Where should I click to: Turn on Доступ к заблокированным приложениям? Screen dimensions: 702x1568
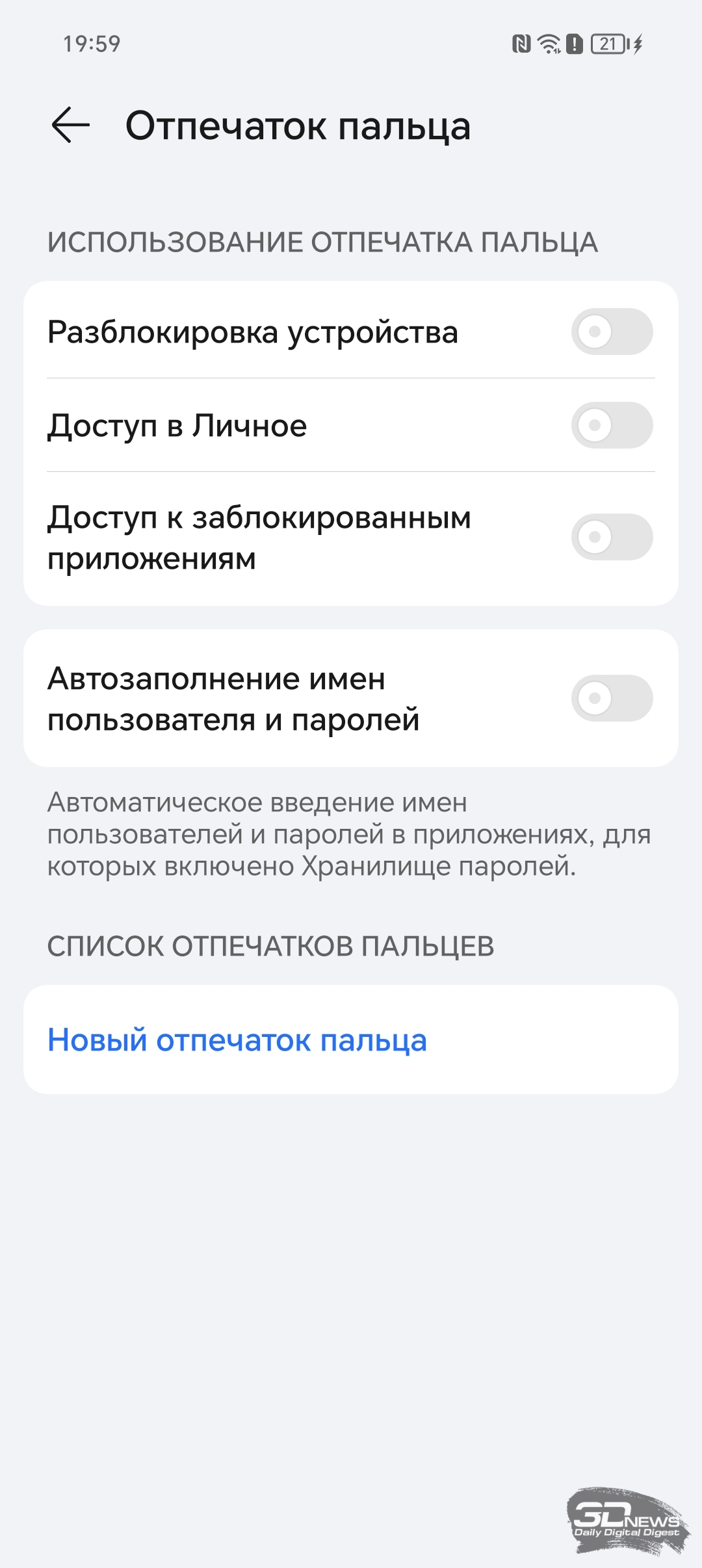(612, 537)
